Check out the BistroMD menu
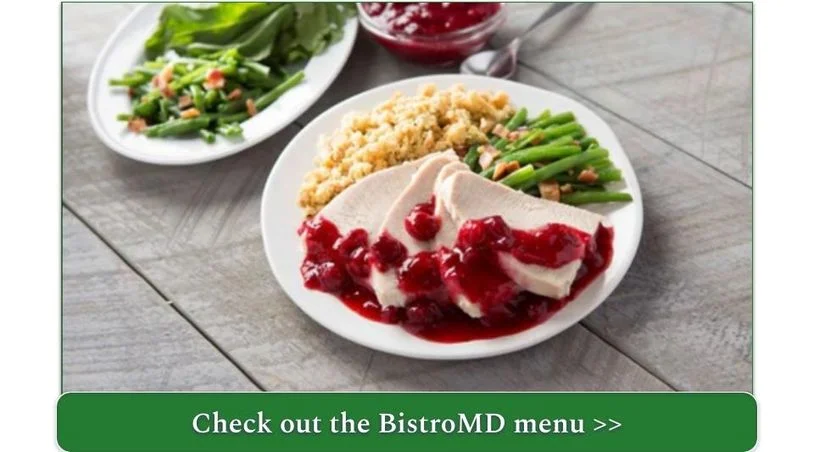The image size is (814, 452). coord(406,423)
